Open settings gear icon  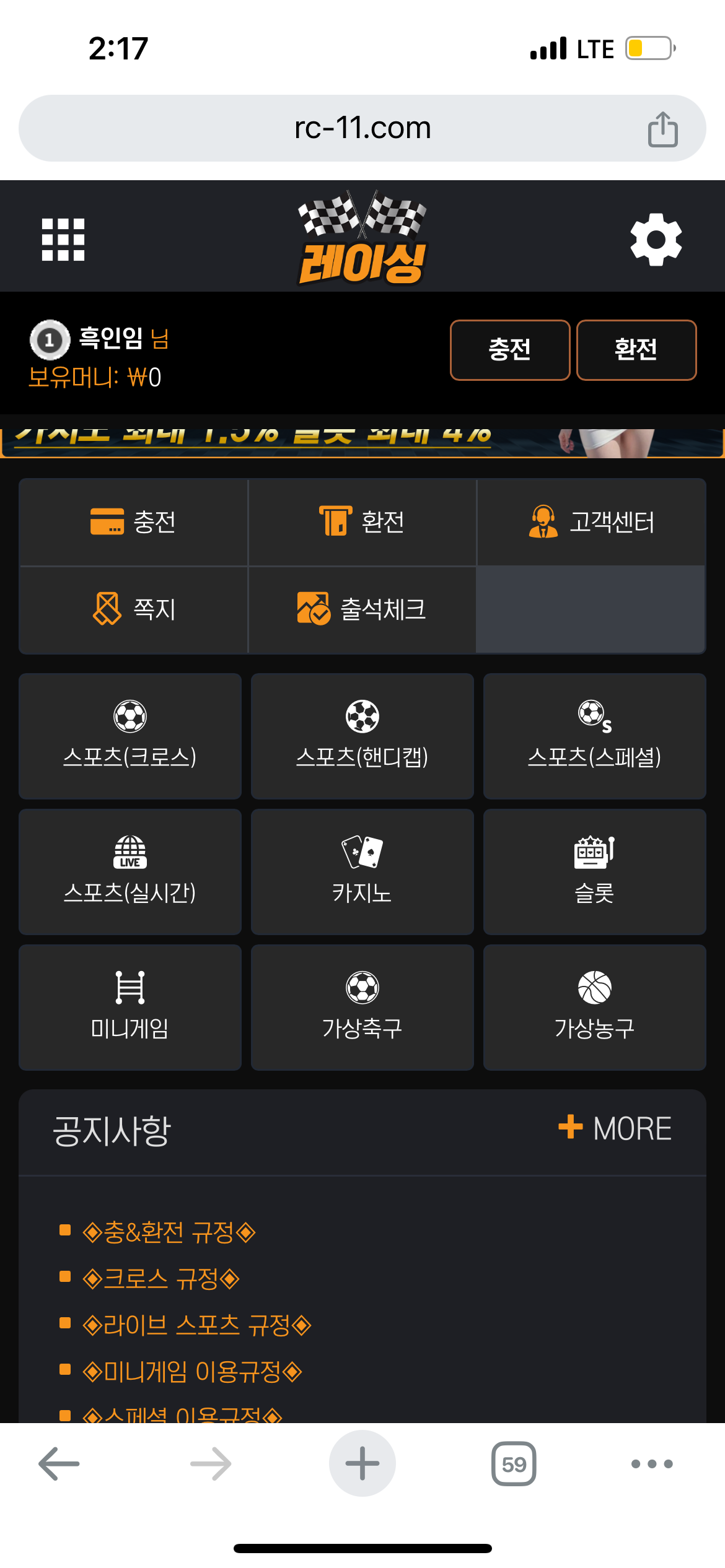[x=656, y=239]
